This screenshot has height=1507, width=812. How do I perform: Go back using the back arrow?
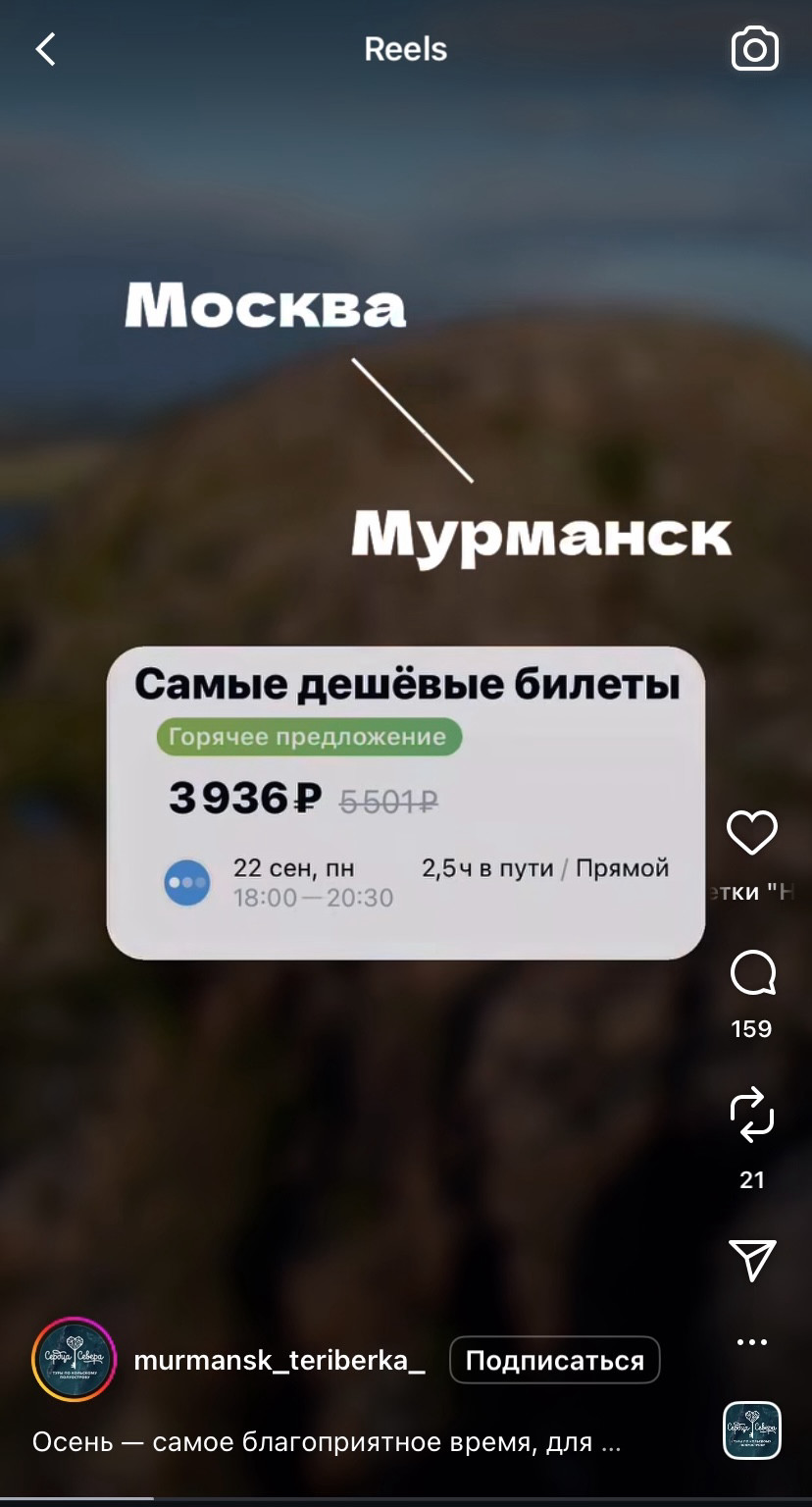pyautogui.click(x=45, y=48)
